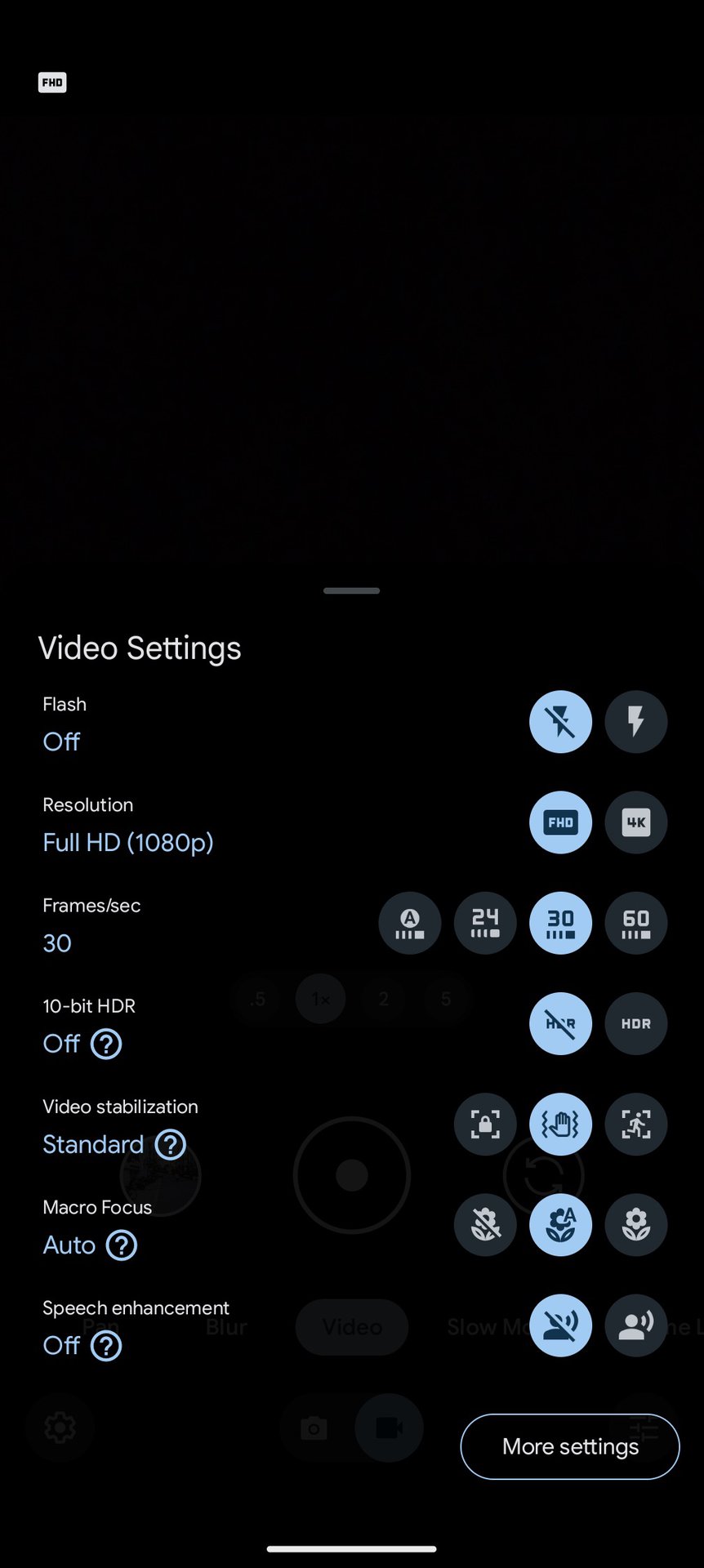
Task: Turn Macro Focus always on
Action: pos(636,1224)
